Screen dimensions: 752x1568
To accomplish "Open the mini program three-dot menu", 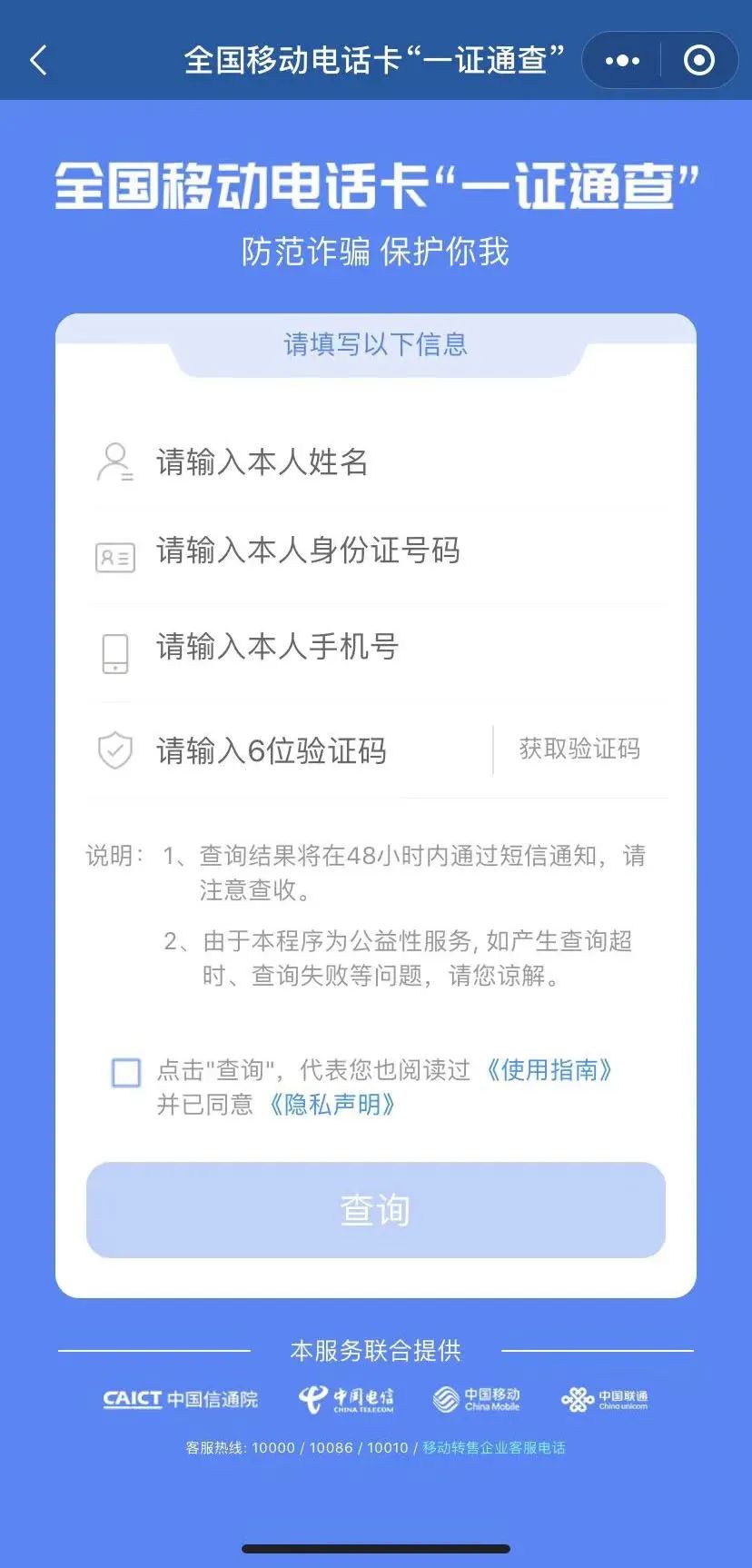I will point(622,61).
